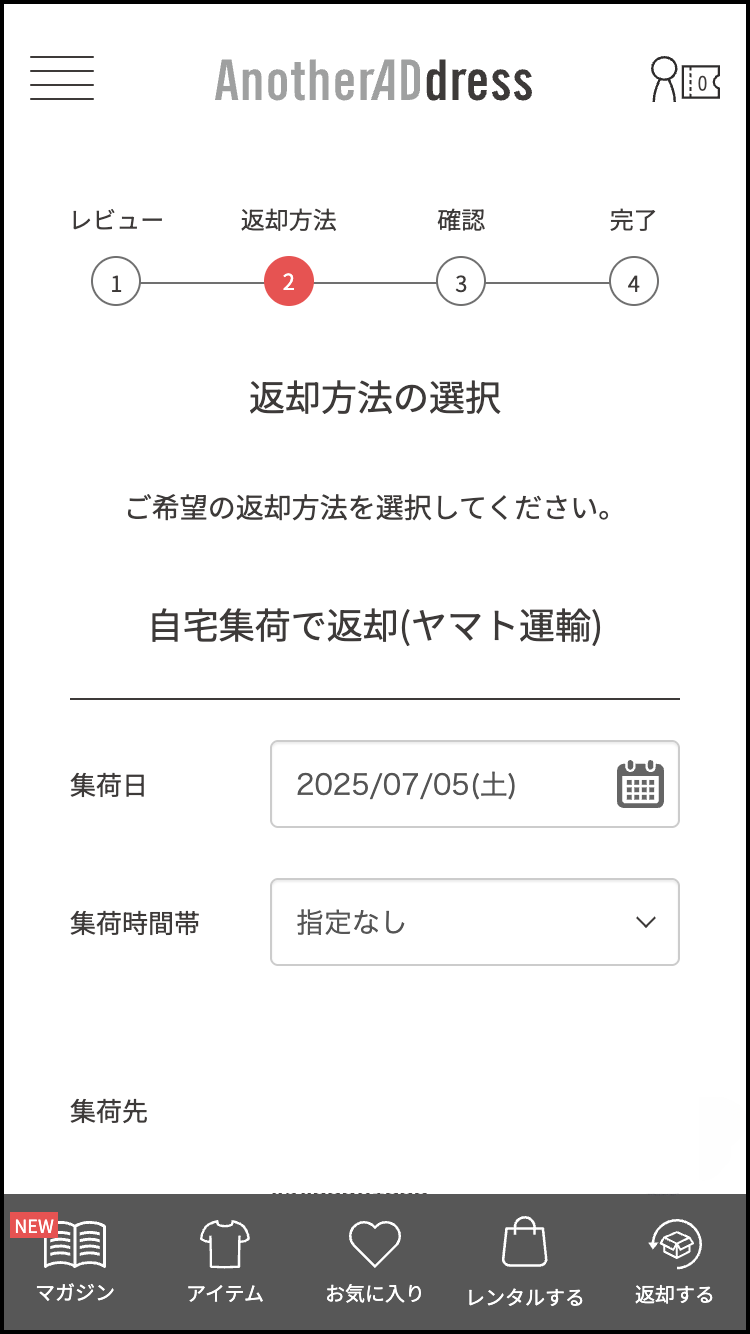Go to the レンタルする tab
The image size is (750, 1334).
525,1262
